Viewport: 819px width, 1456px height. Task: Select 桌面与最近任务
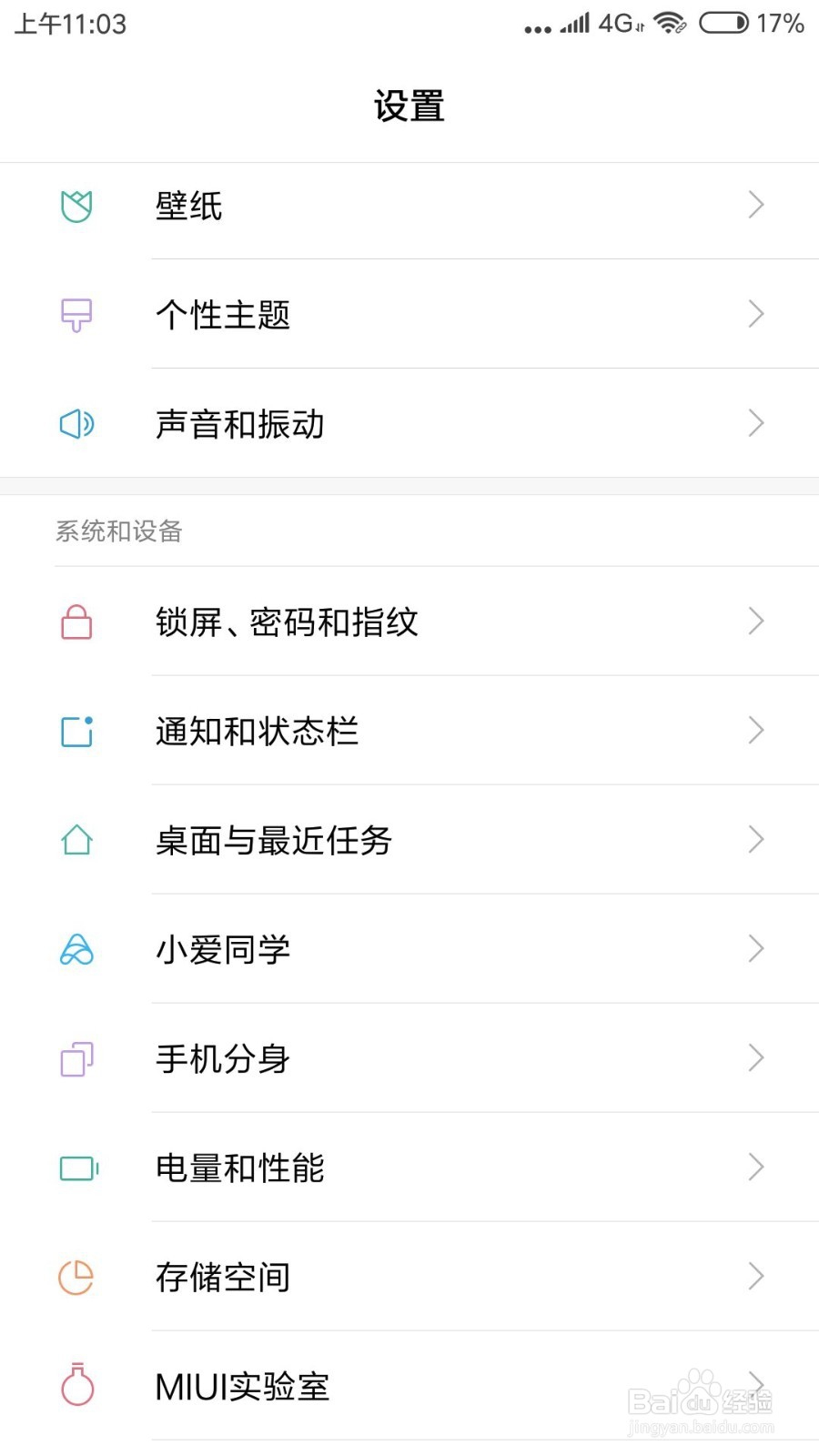click(409, 840)
